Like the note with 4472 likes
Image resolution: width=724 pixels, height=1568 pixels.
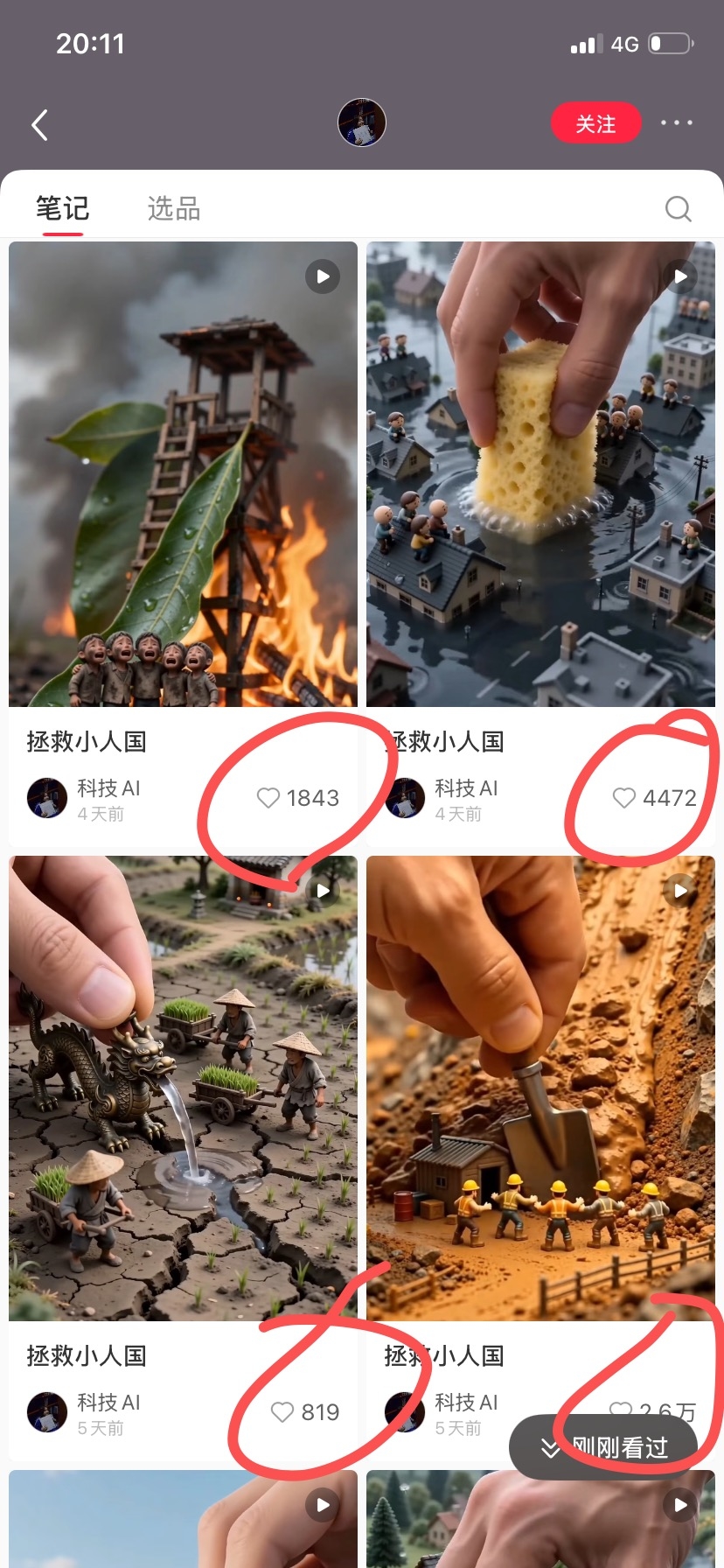tap(623, 798)
